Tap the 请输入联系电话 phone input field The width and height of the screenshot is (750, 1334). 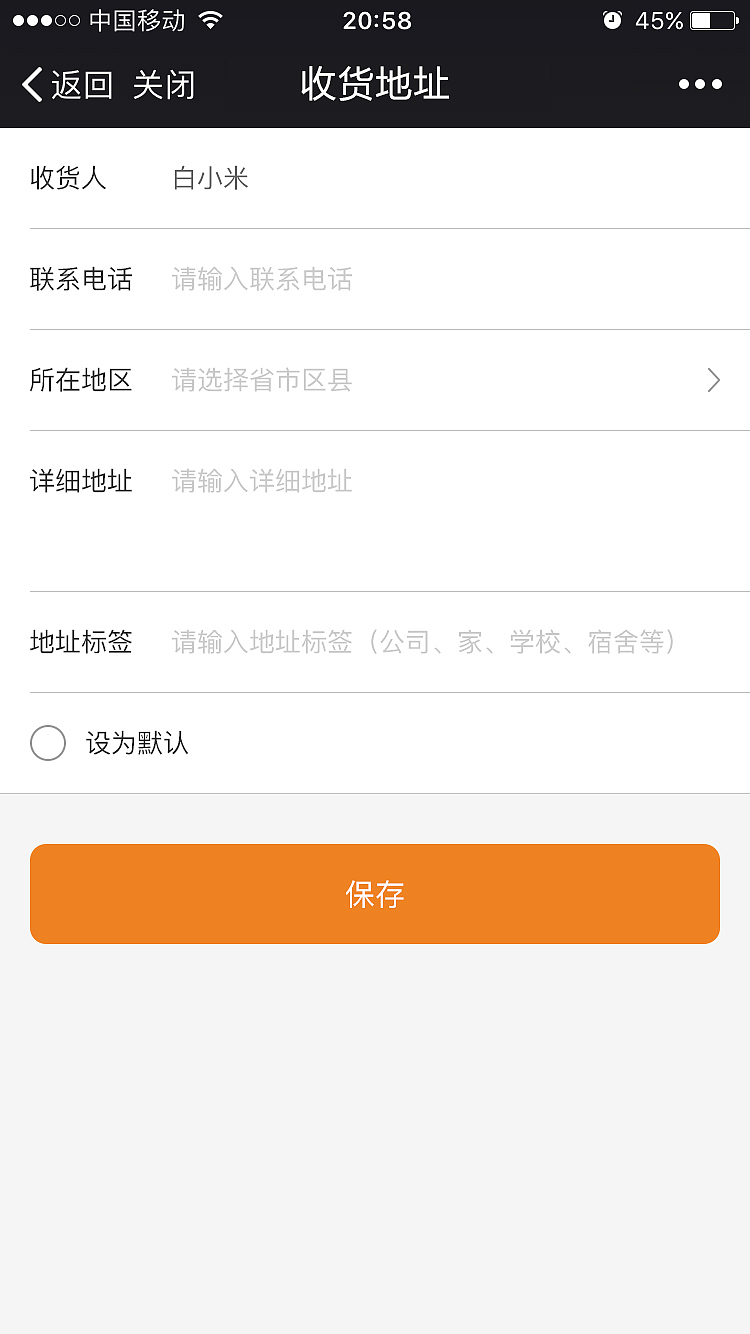[x=262, y=280]
